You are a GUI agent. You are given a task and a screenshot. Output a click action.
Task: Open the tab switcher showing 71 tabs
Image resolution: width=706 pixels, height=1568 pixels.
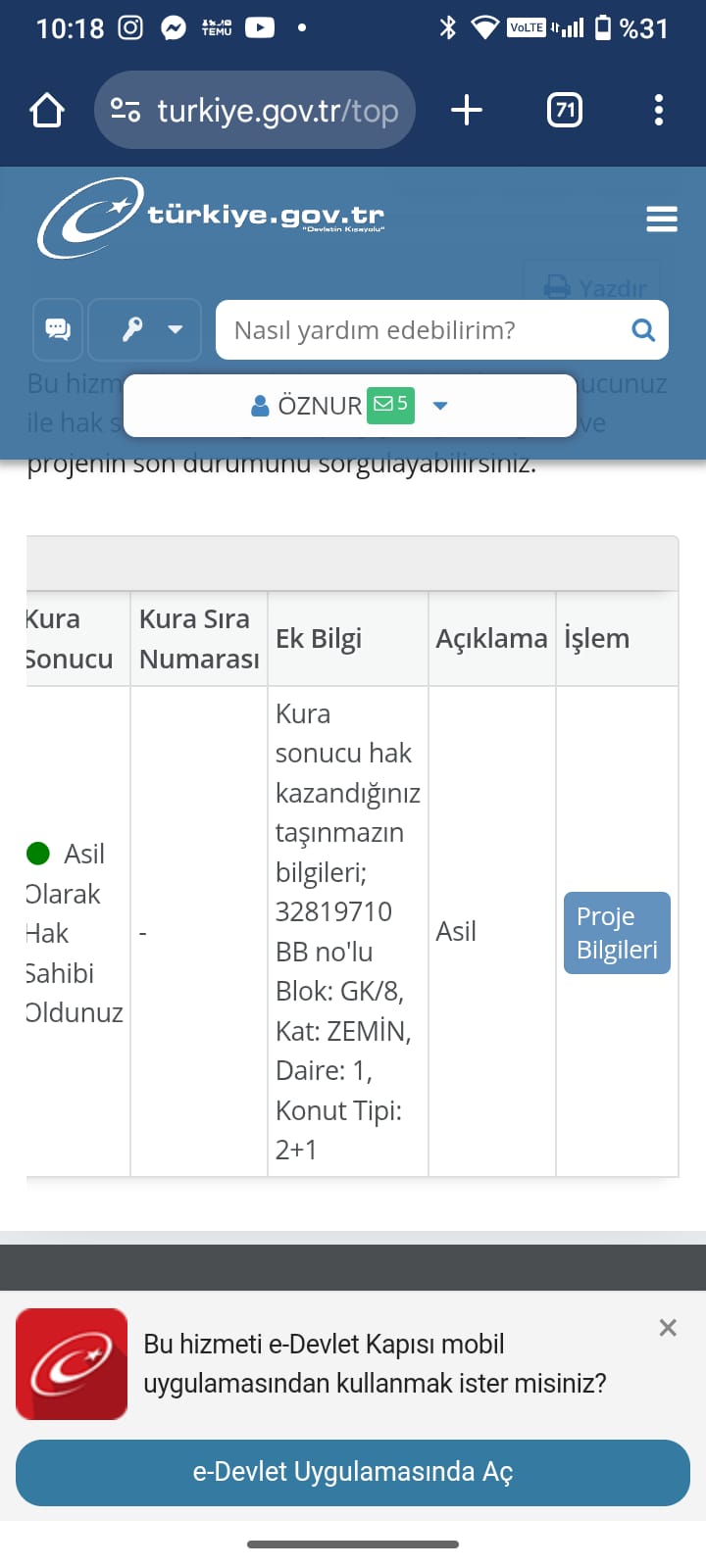coord(565,110)
